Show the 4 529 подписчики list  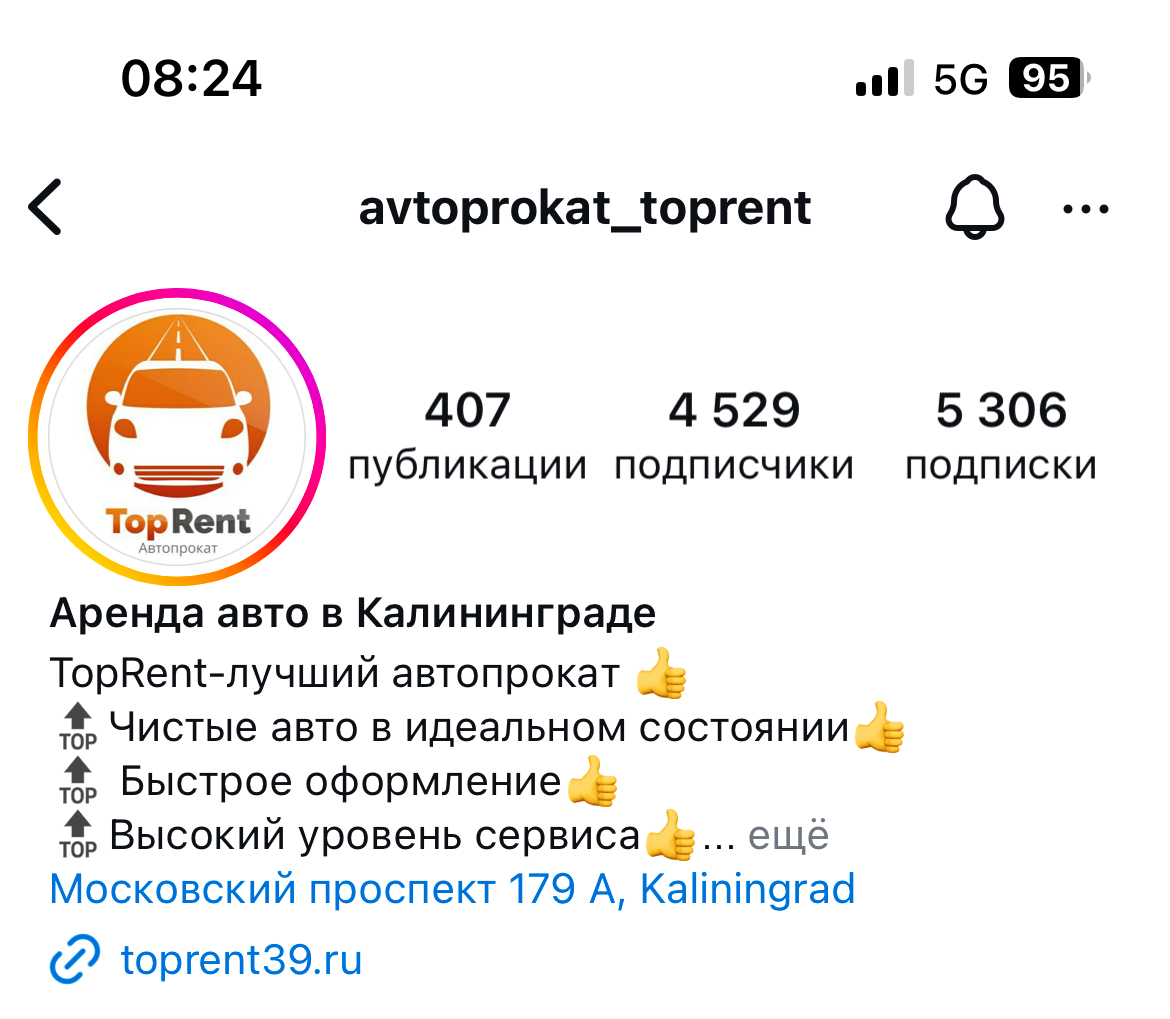734,436
